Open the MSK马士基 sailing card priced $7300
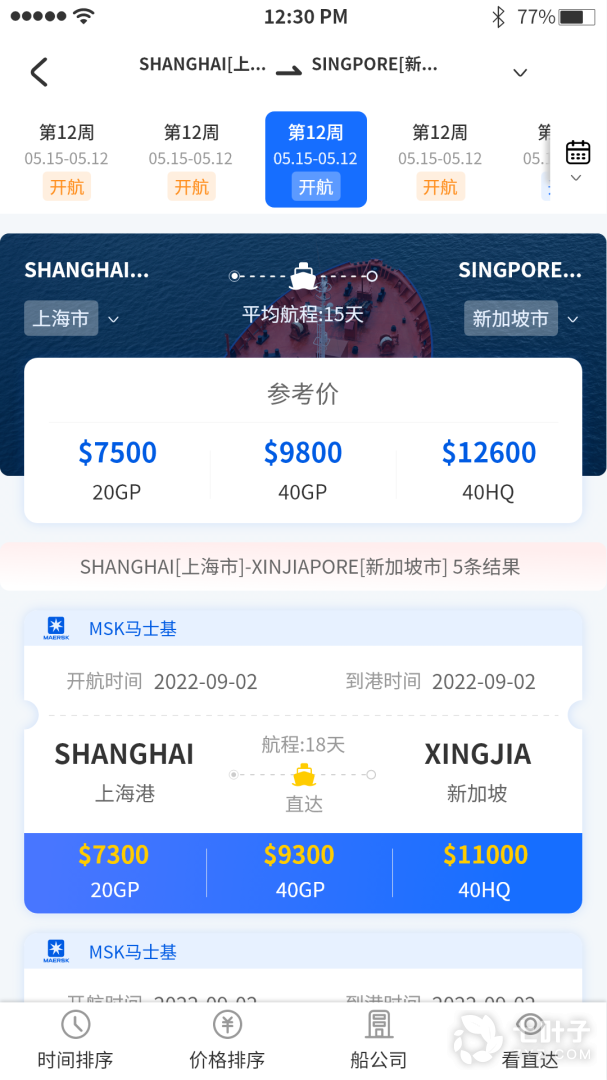607x1080 pixels. click(302, 760)
